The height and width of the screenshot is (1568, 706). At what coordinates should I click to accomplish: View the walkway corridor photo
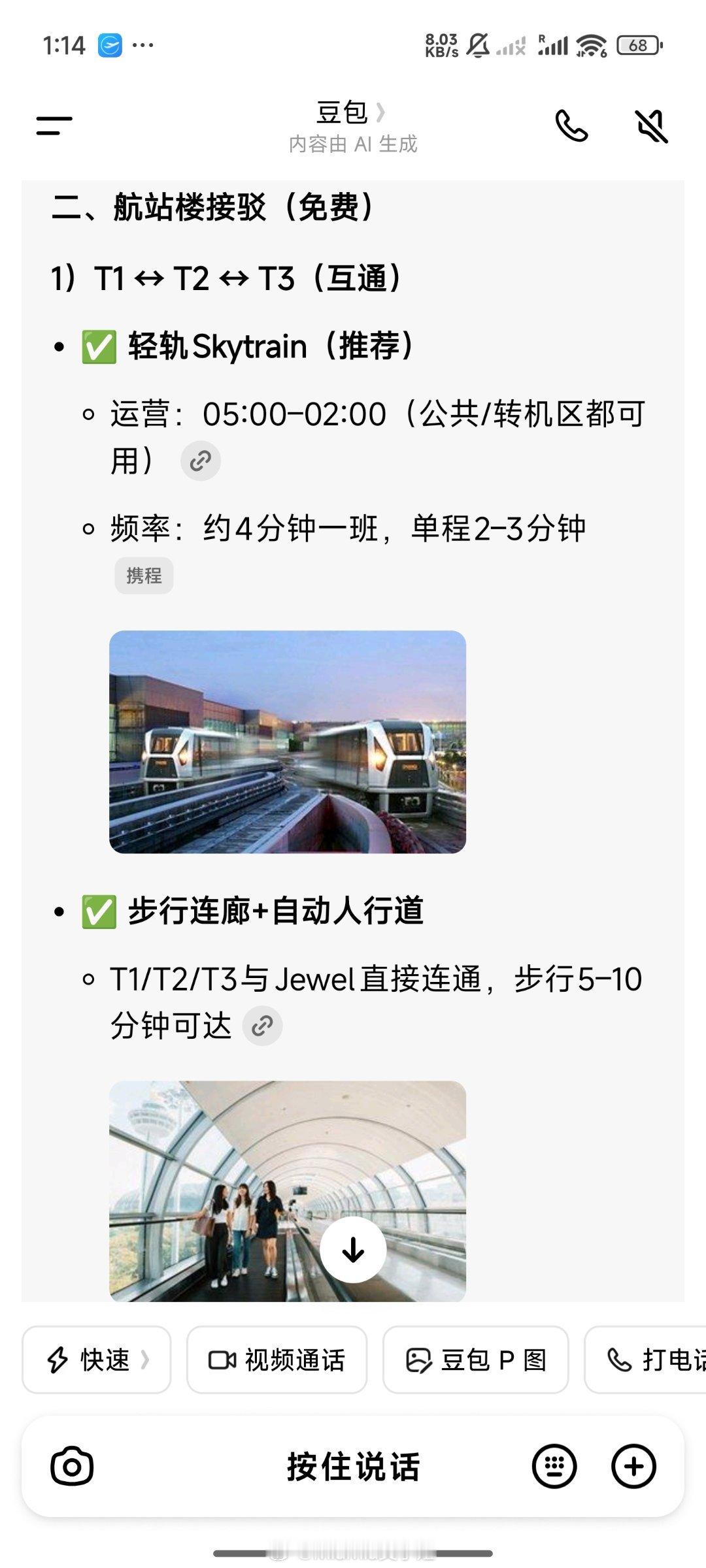[288, 1190]
